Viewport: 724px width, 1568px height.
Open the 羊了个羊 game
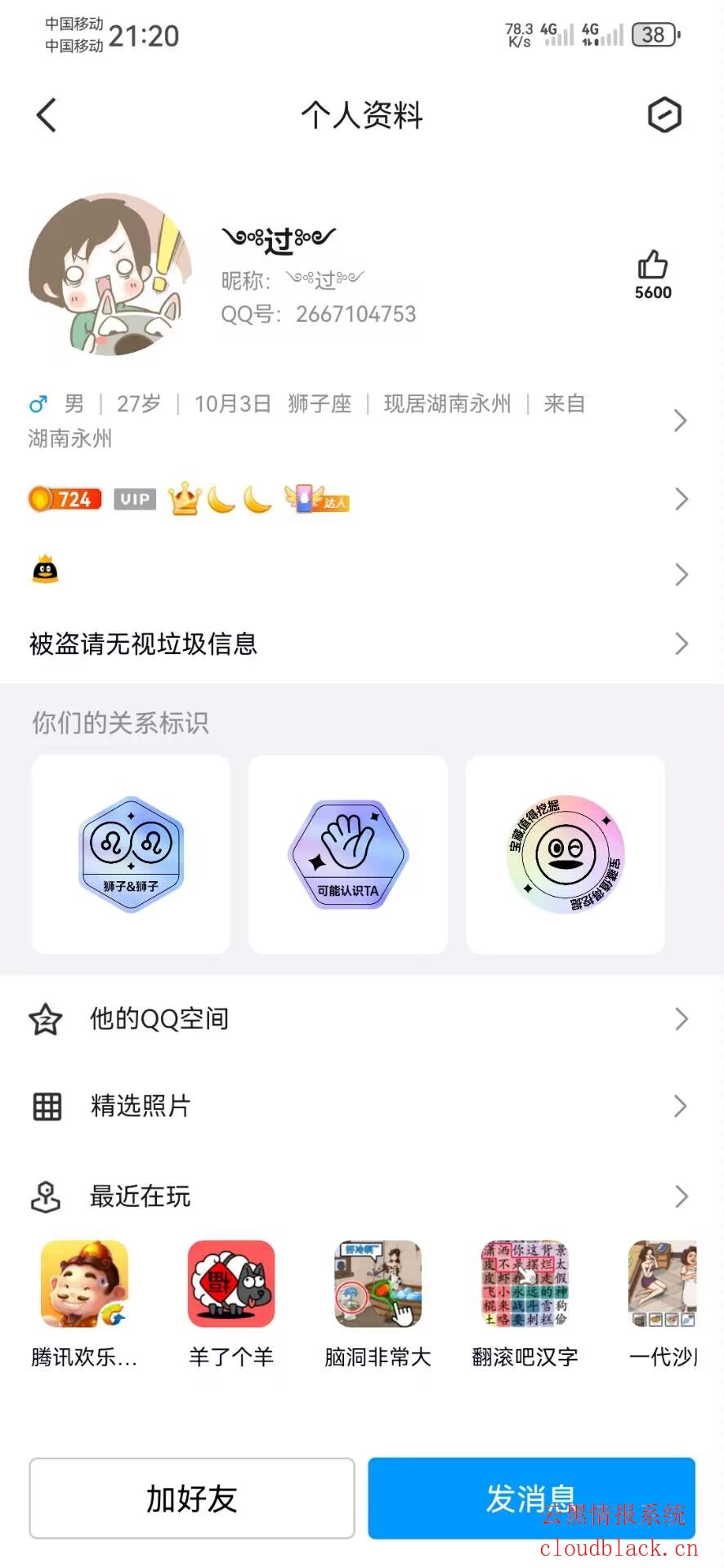(x=231, y=1284)
